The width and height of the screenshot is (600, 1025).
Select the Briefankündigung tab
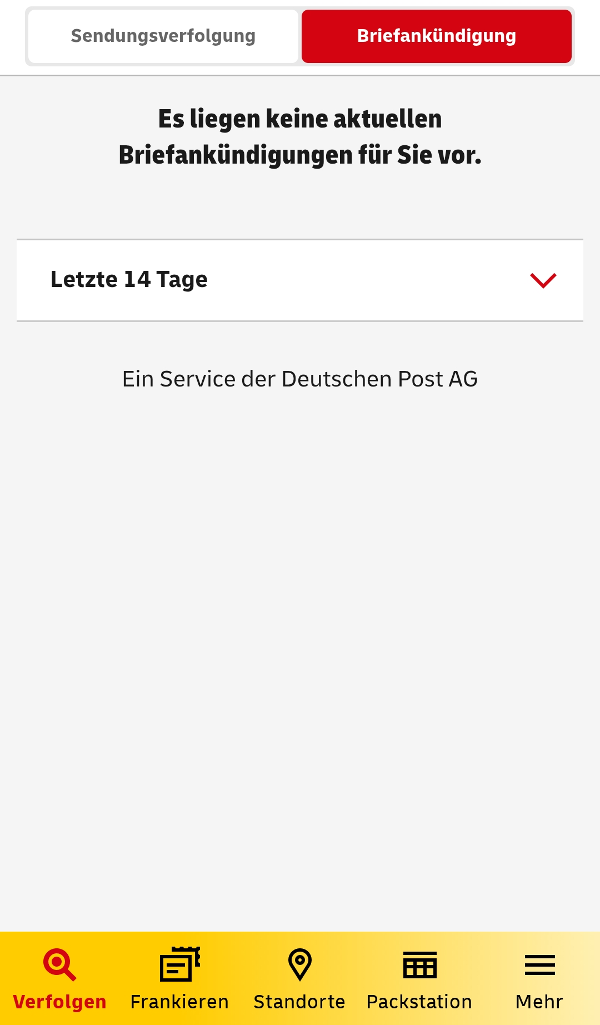point(436,37)
